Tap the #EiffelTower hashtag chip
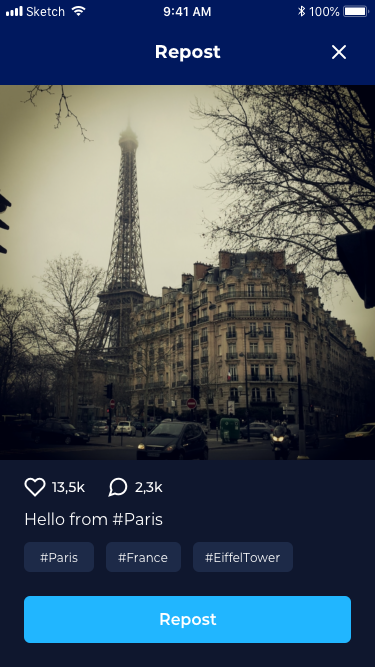Screen dimensions: 375x667 pyautogui.click(x=243, y=557)
